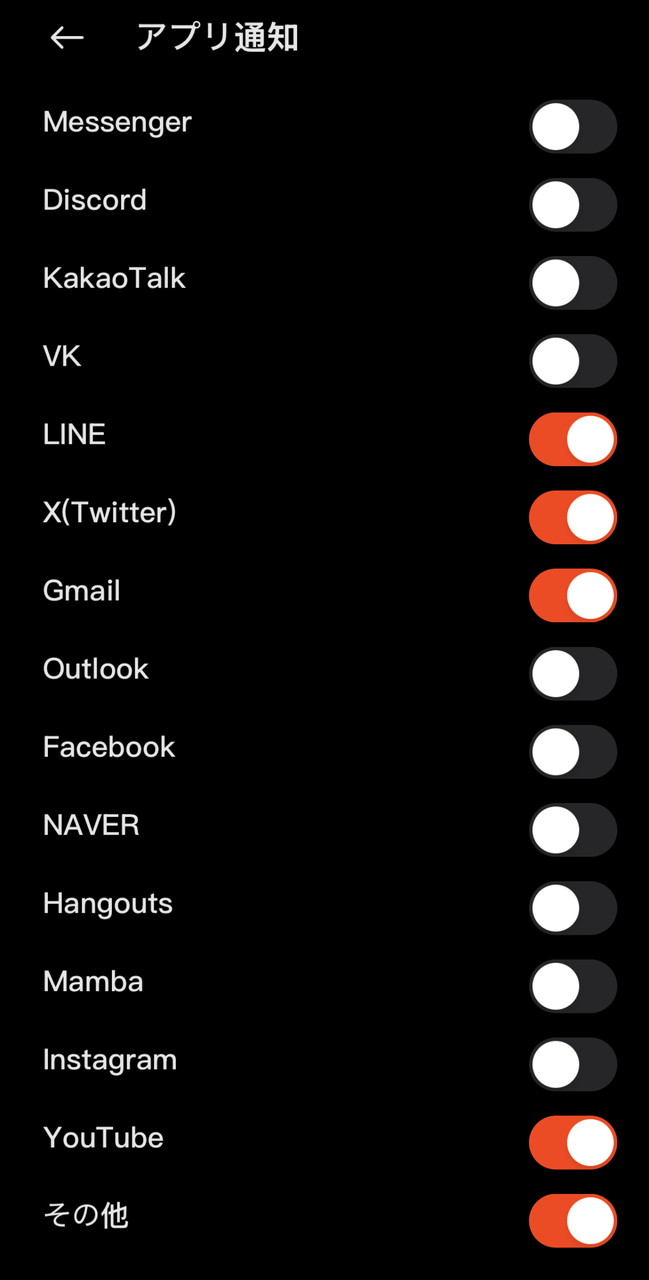Enable Instagram notifications

pos(572,1064)
